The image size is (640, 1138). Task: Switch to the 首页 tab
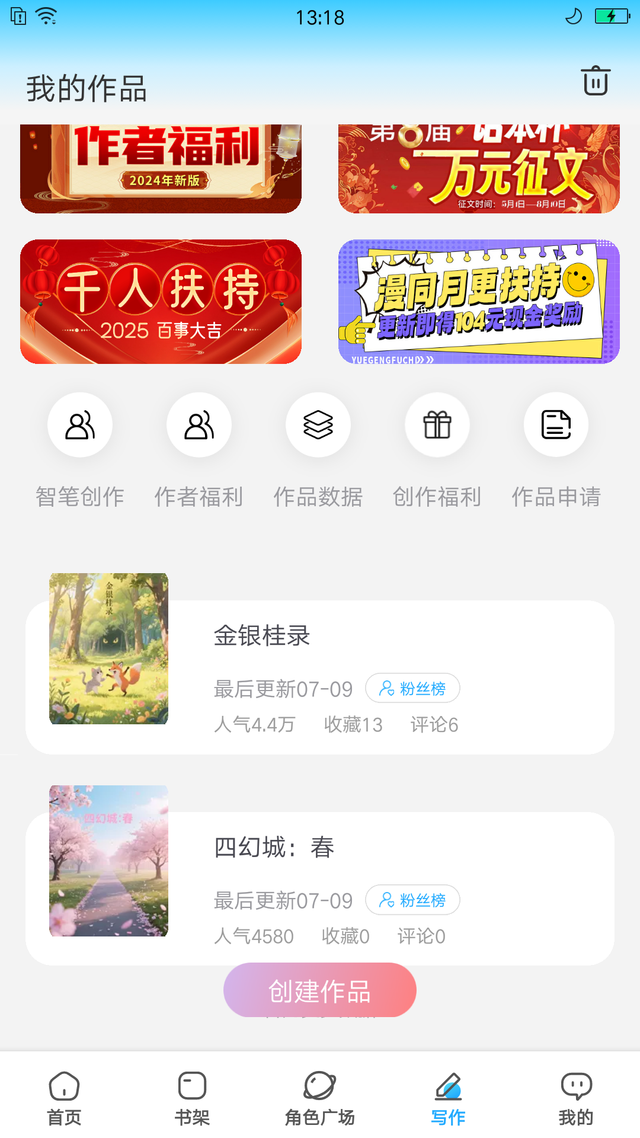pyautogui.click(x=64, y=1098)
